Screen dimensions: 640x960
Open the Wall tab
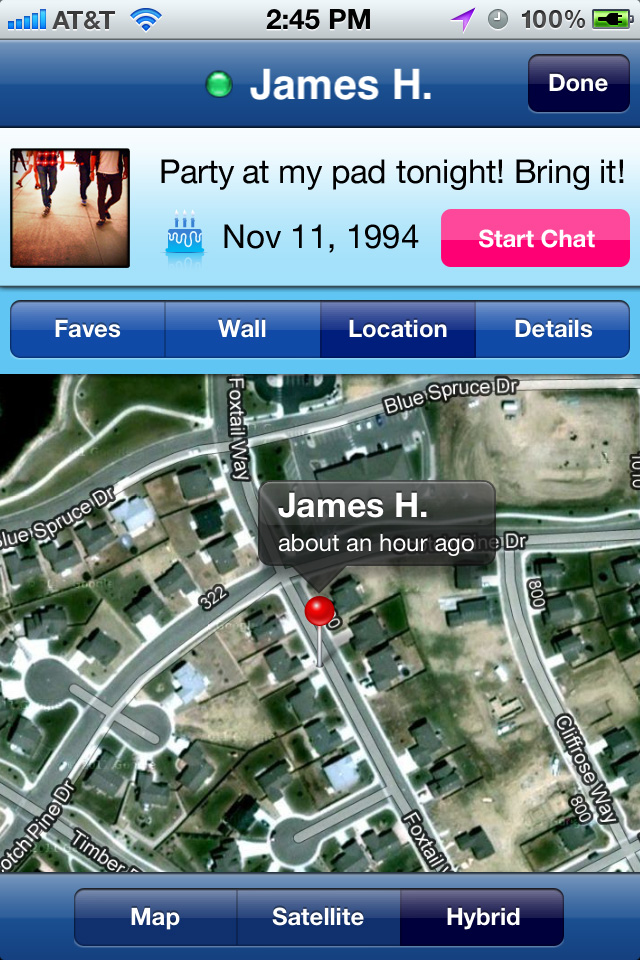point(242,329)
